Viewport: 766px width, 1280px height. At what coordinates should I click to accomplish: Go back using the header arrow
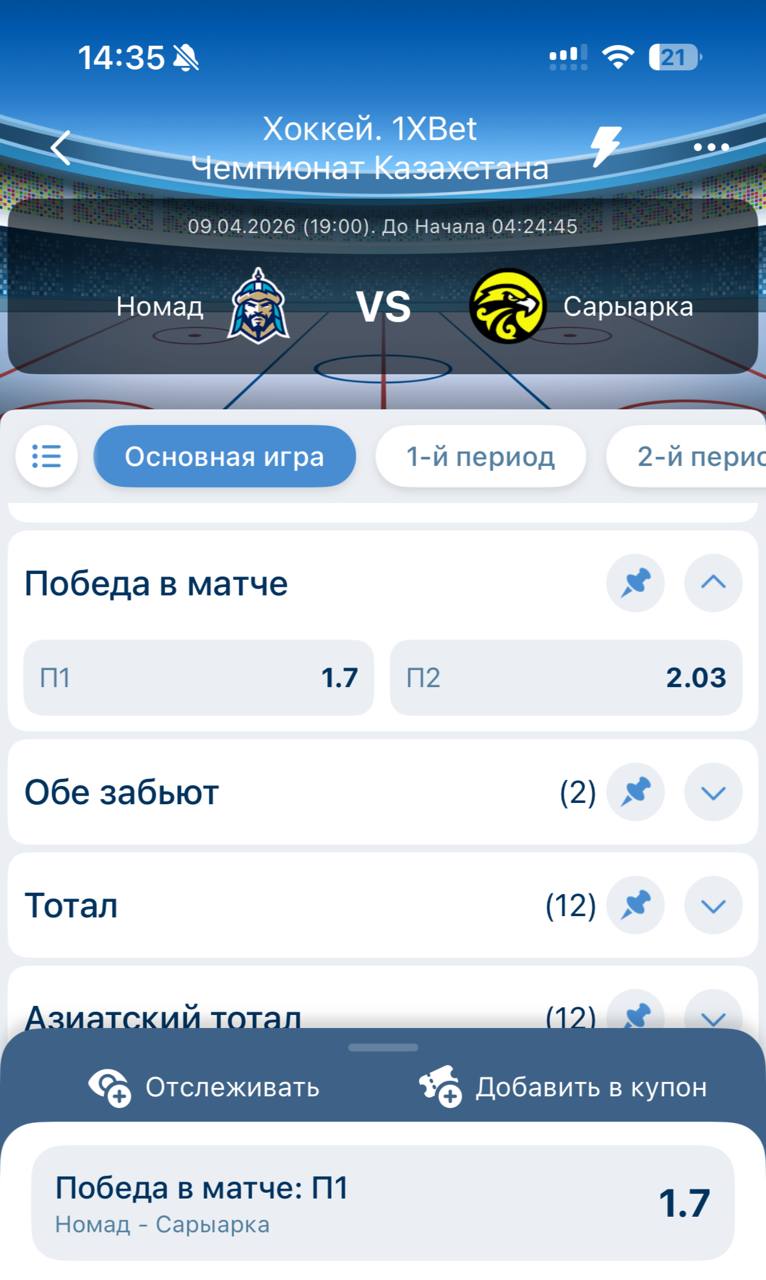(x=61, y=147)
